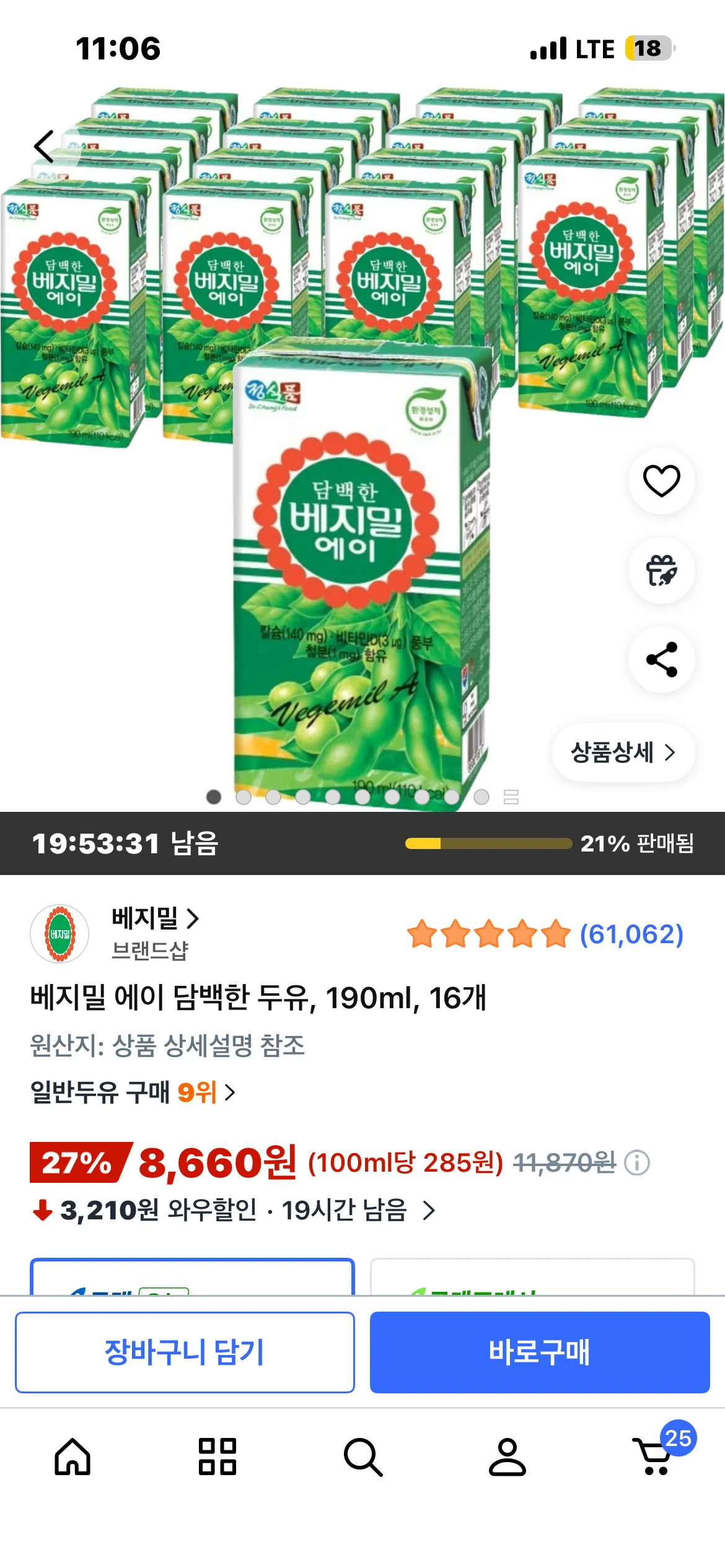Open the categories grid tab
Viewport: 725px width, 1568px height.
click(x=217, y=1457)
